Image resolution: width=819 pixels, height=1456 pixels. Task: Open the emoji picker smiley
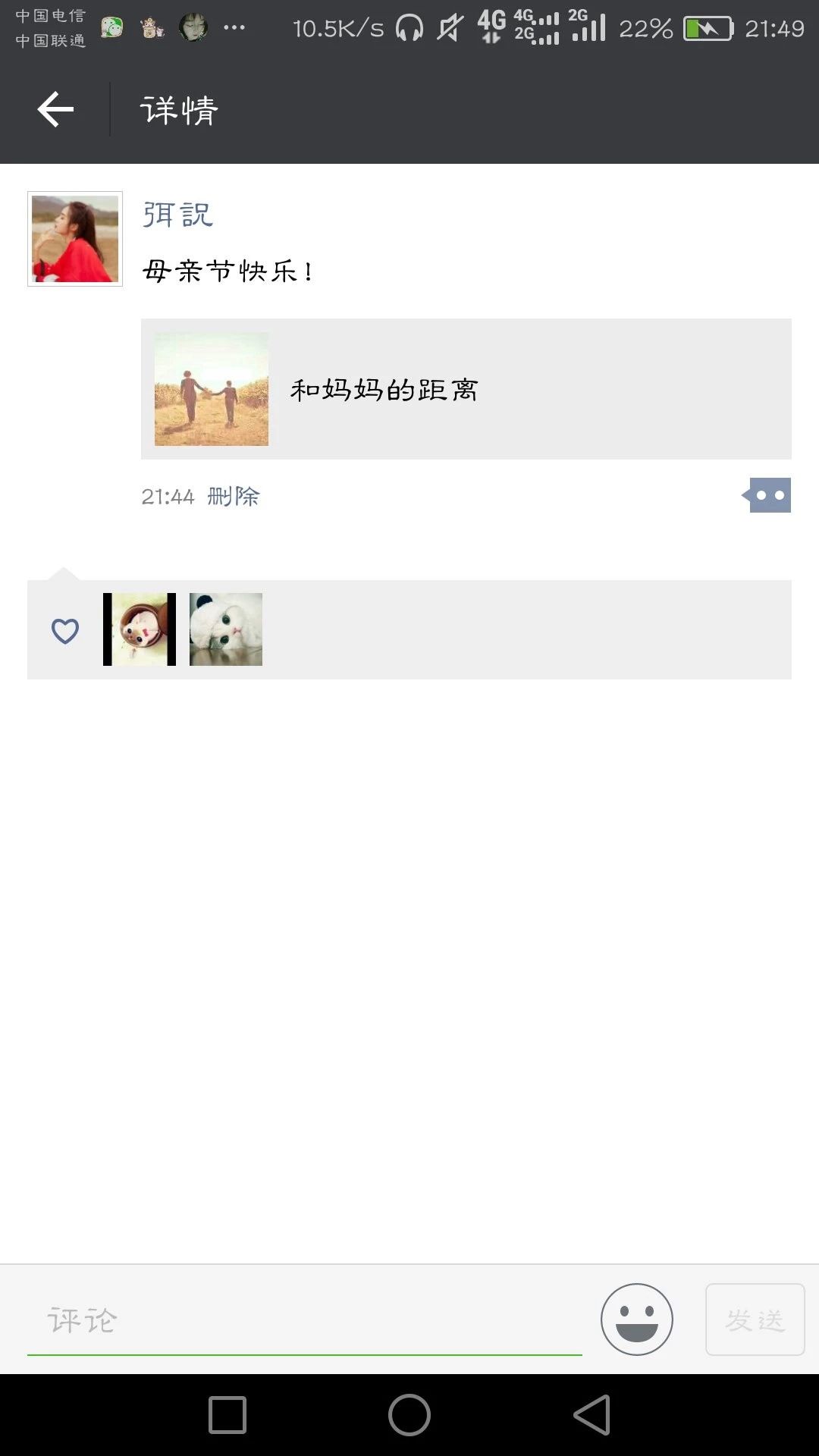click(636, 1319)
